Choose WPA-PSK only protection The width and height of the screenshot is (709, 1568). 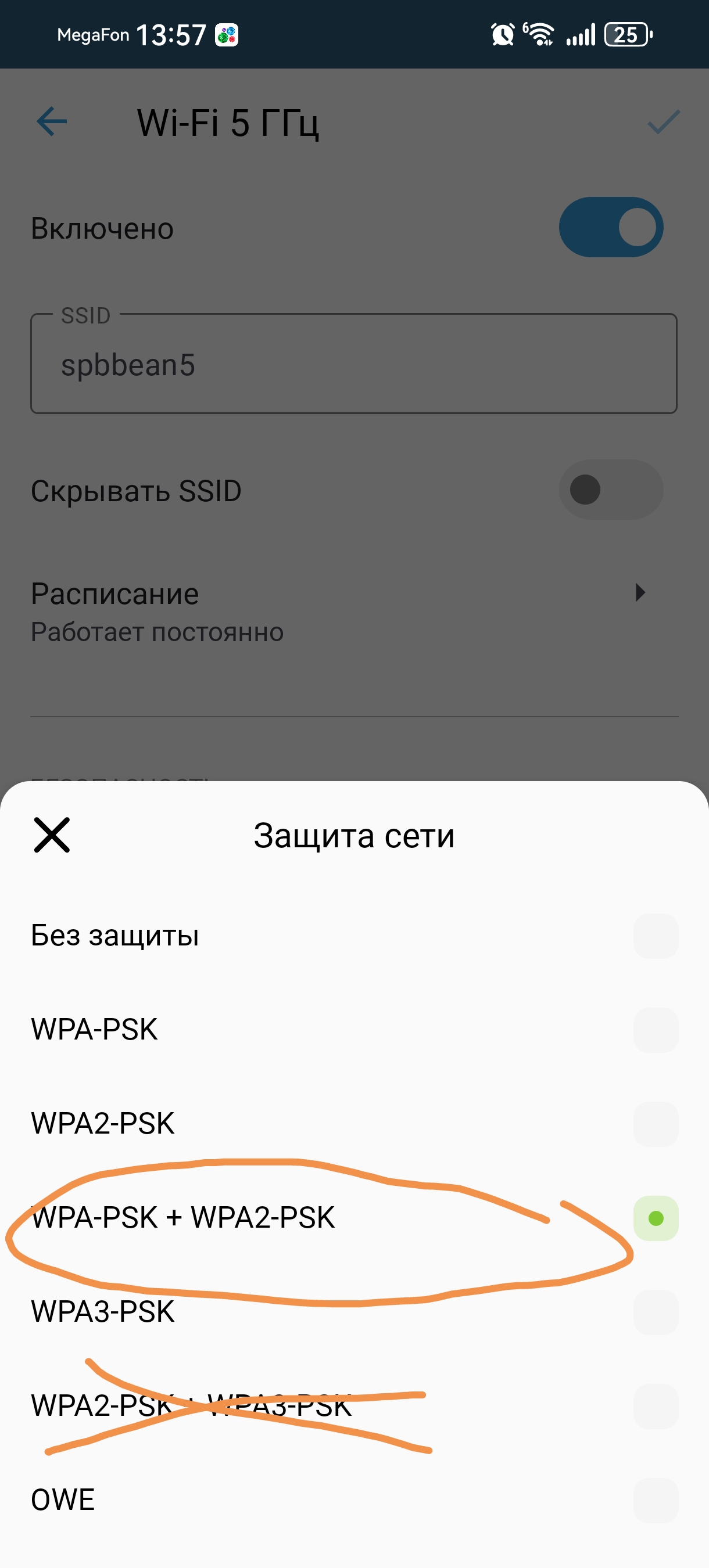pos(353,1030)
